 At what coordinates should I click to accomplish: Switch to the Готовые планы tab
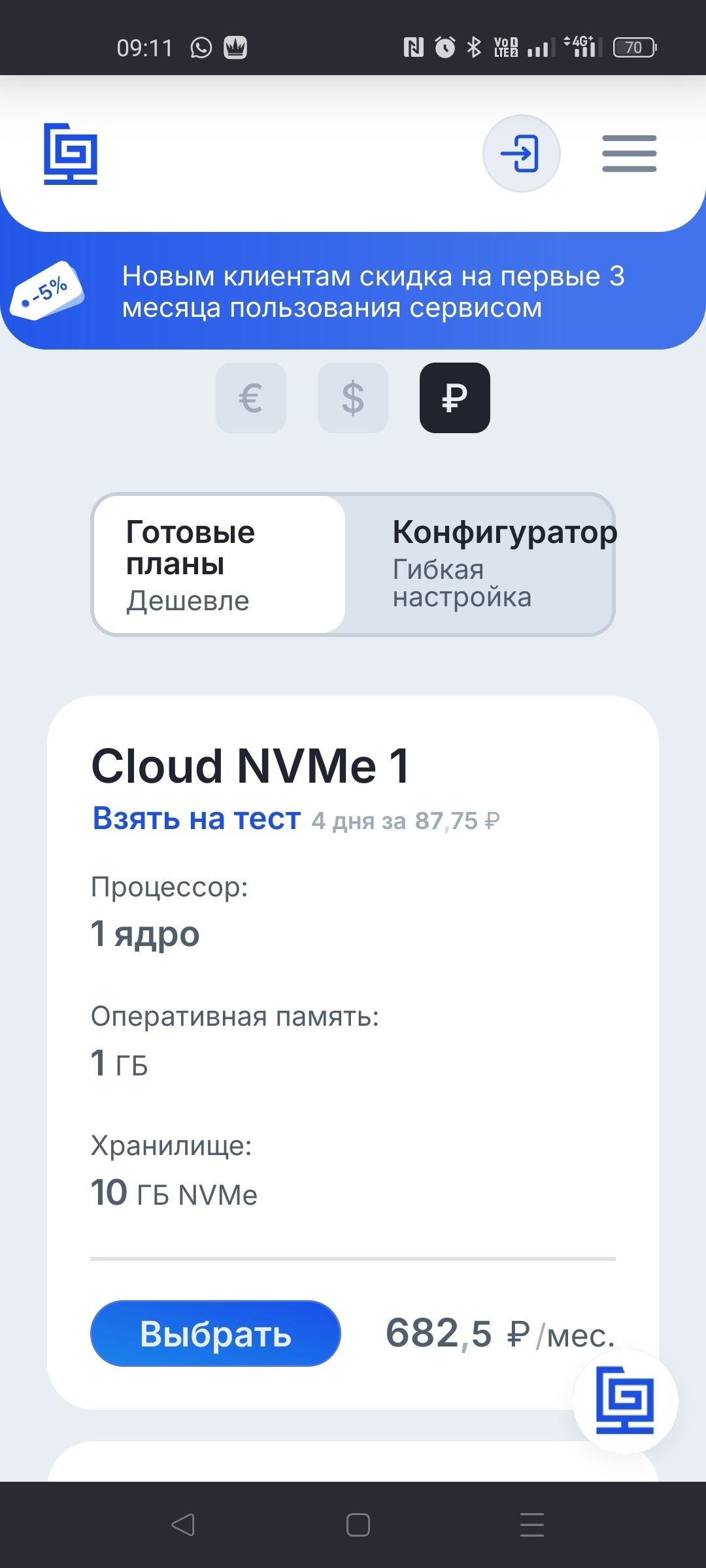(x=220, y=564)
